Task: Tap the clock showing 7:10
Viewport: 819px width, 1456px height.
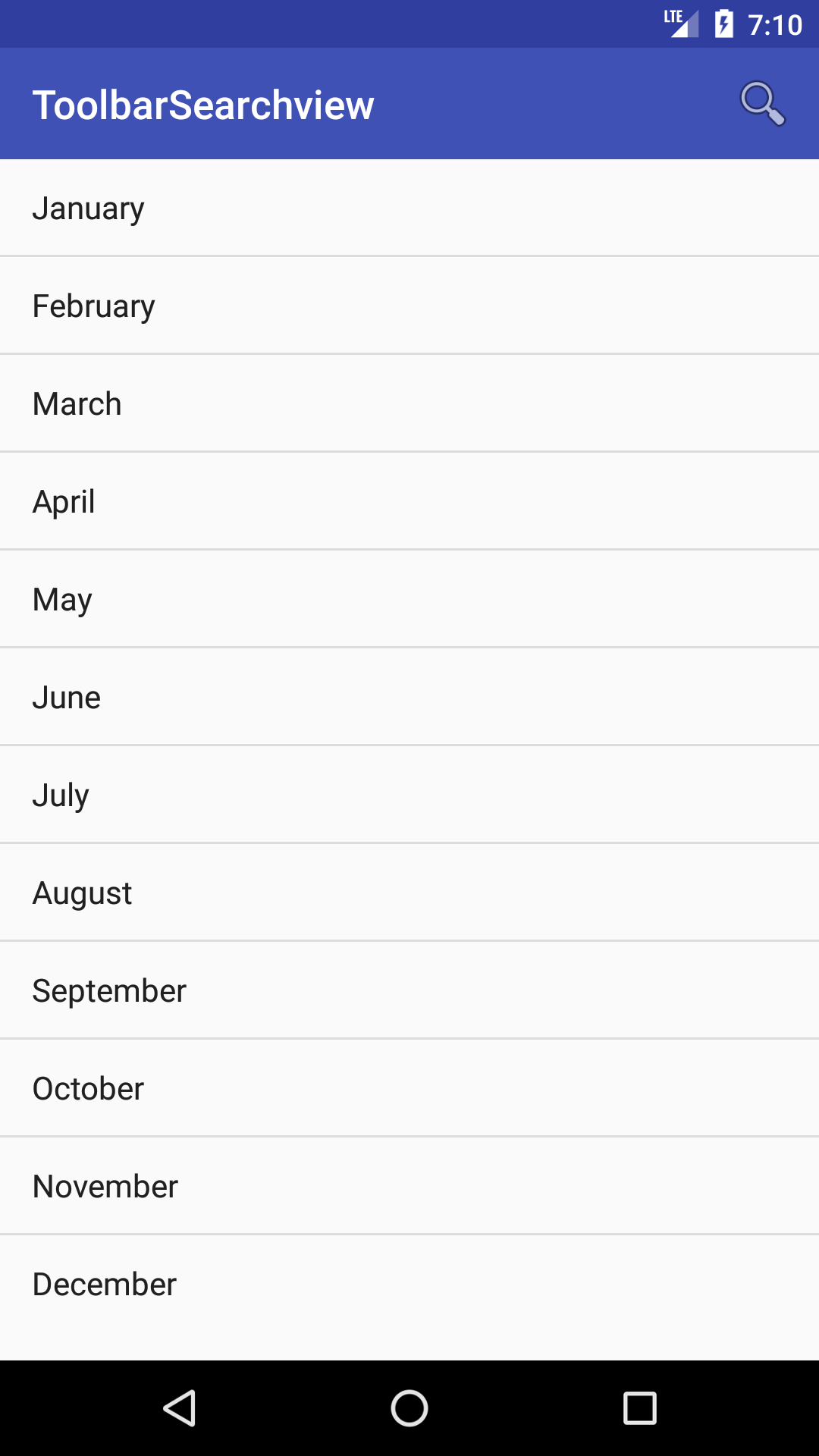Action: tap(774, 24)
